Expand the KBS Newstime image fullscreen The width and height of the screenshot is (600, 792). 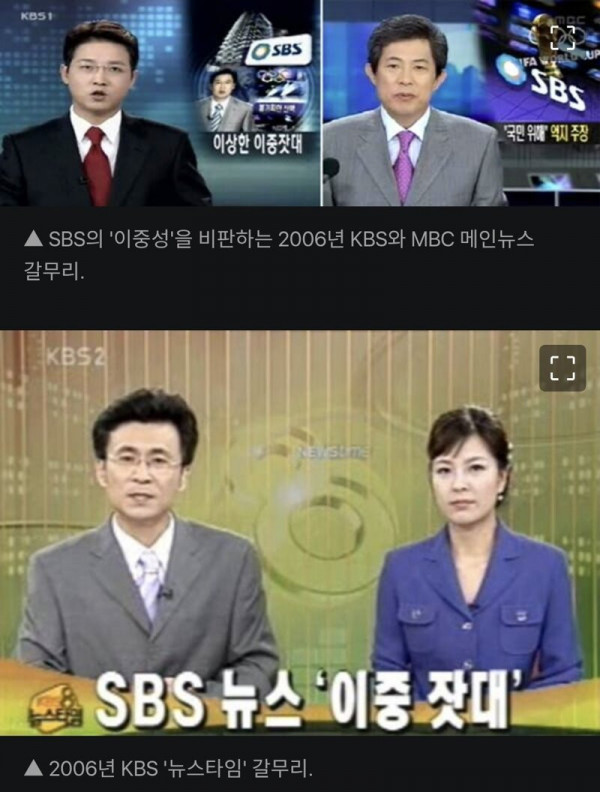[563, 368]
